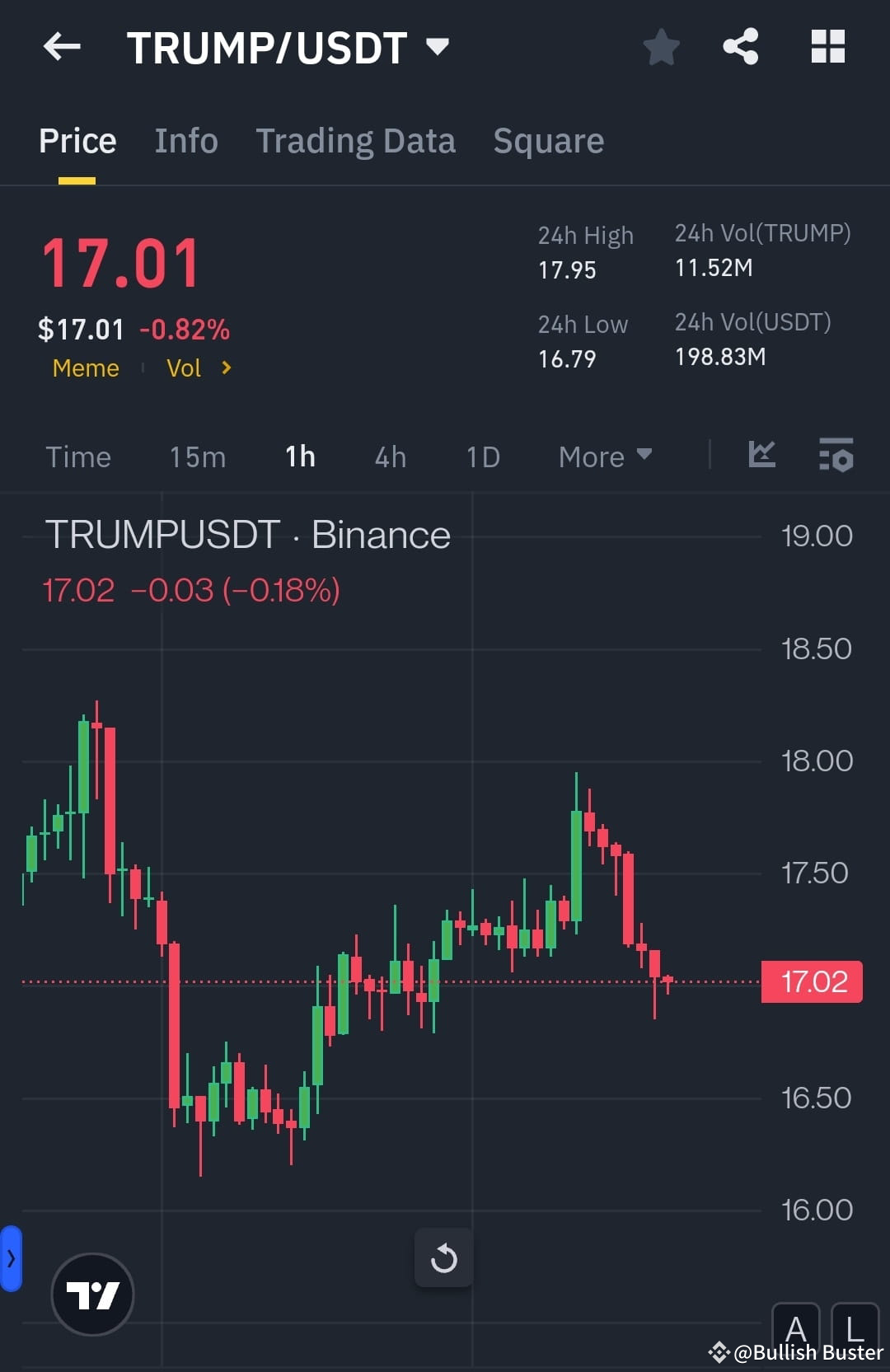Open the TRUMP/USDT pair selector dropdown

(438, 47)
